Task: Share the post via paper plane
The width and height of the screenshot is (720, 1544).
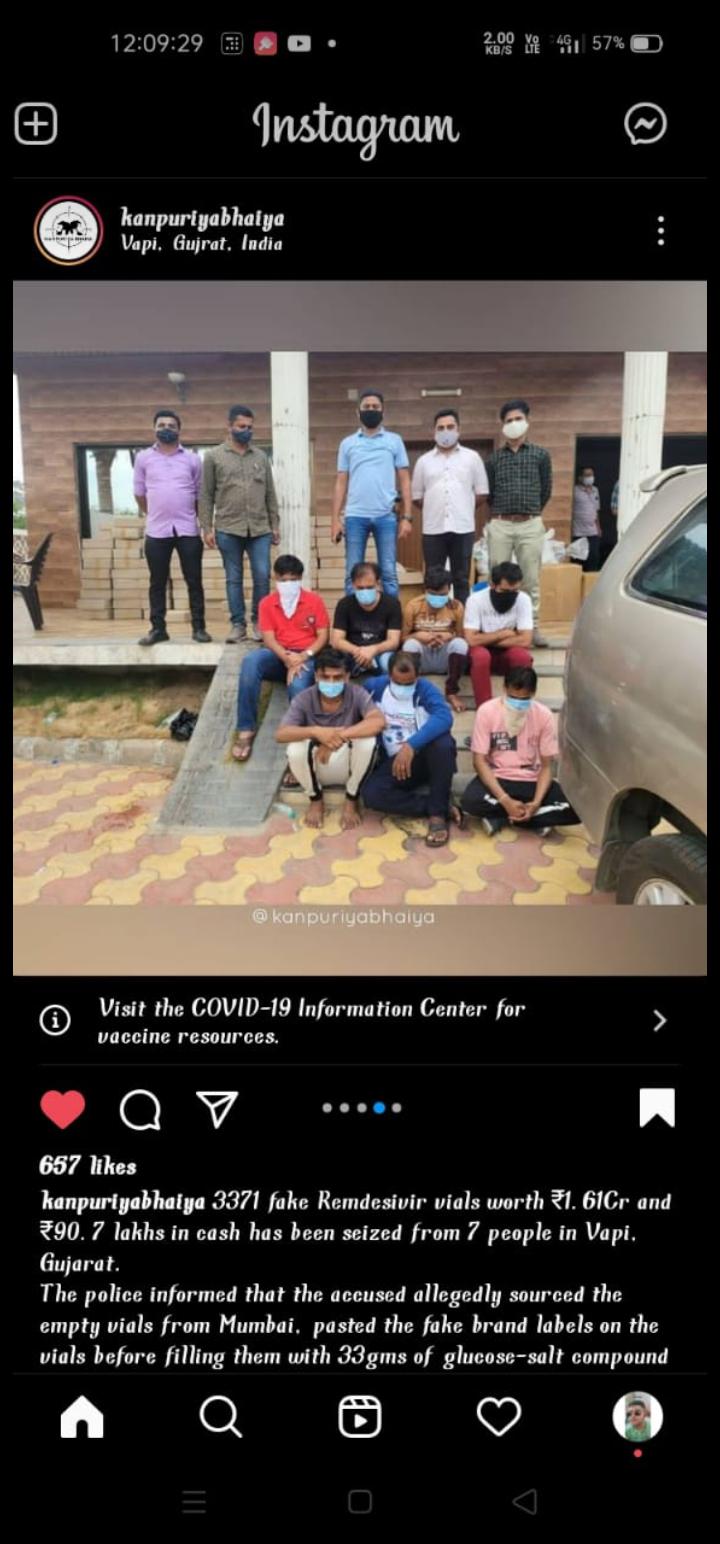Action: coord(217,1109)
